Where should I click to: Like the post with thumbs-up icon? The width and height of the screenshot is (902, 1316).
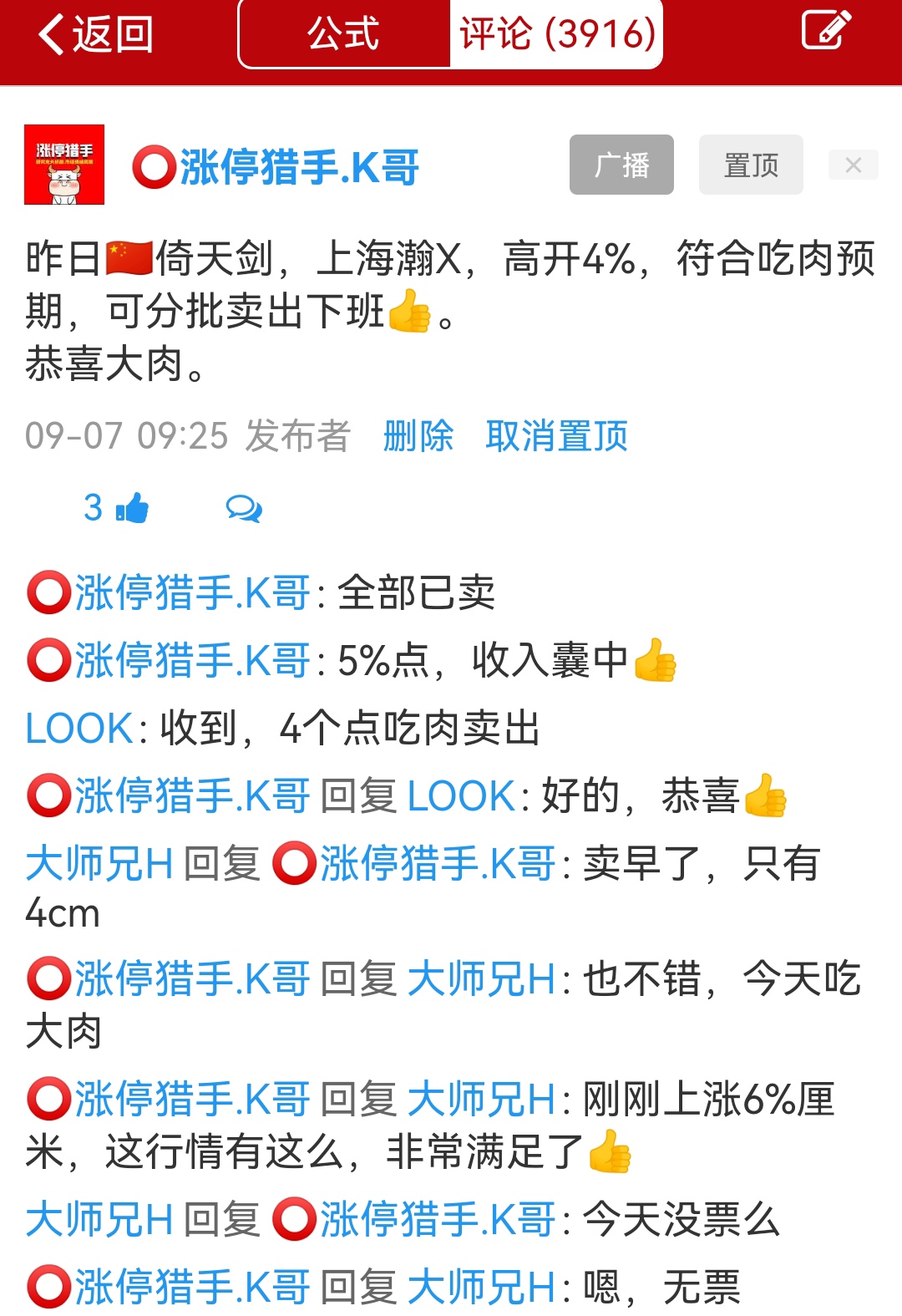tap(131, 508)
